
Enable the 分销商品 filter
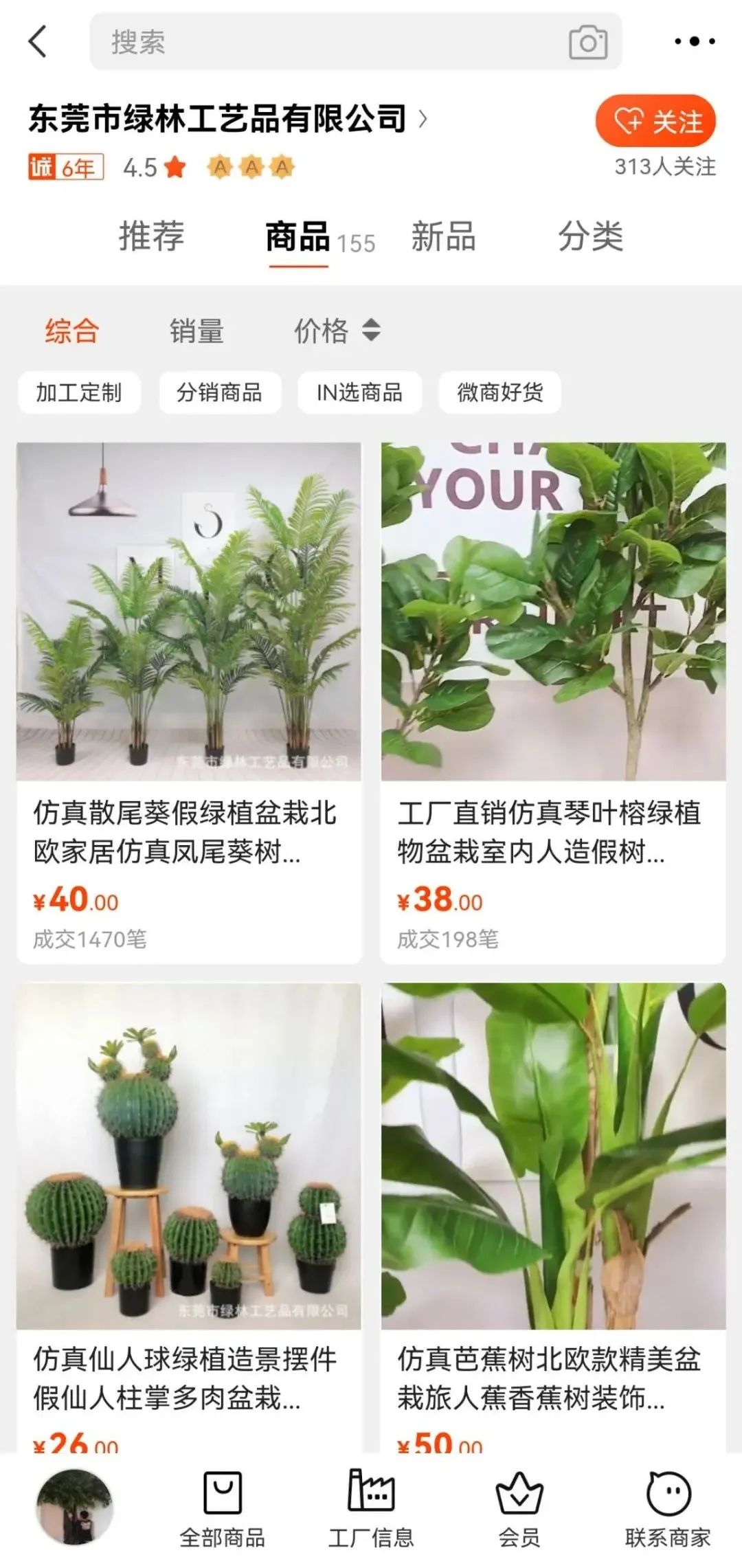[220, 392]
